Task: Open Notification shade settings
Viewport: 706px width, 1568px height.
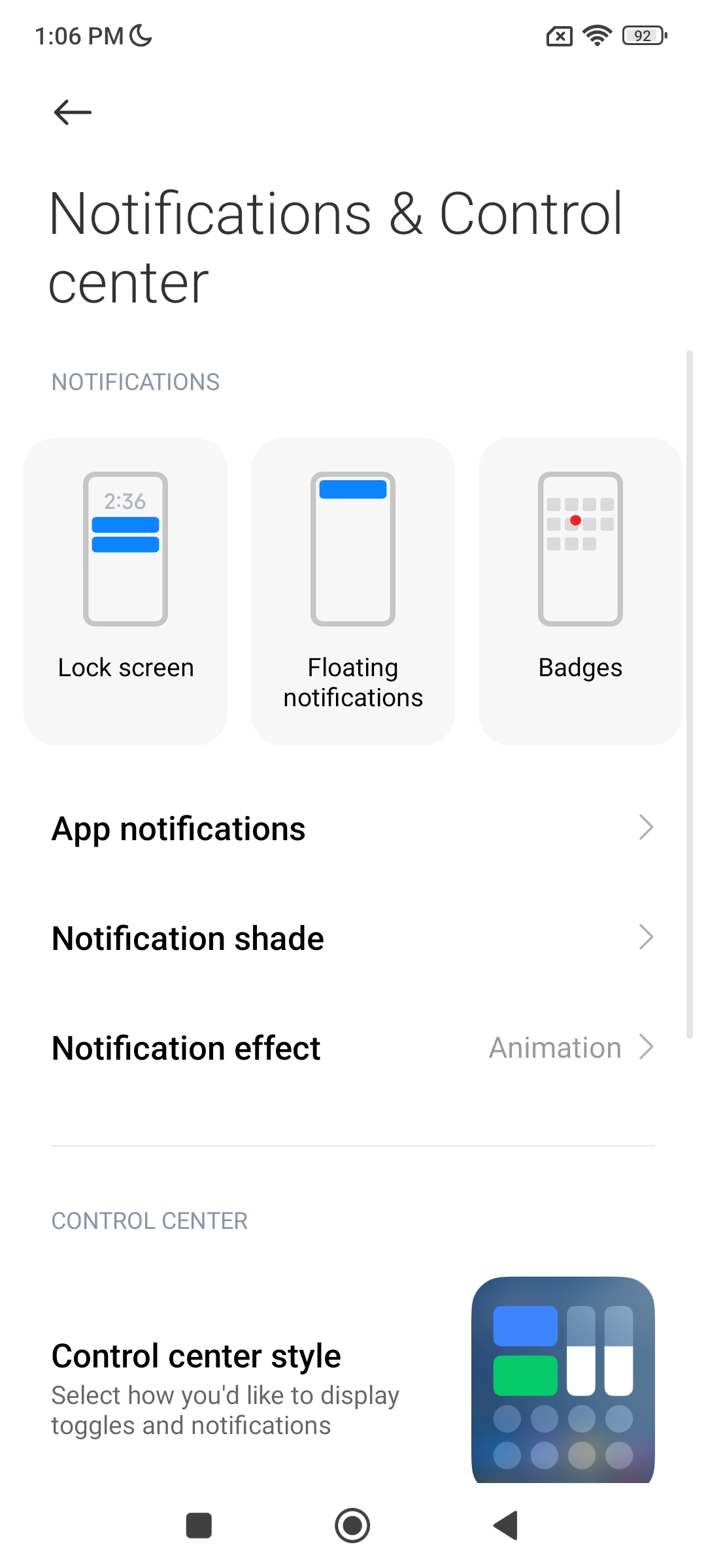Action: (353, 938)
